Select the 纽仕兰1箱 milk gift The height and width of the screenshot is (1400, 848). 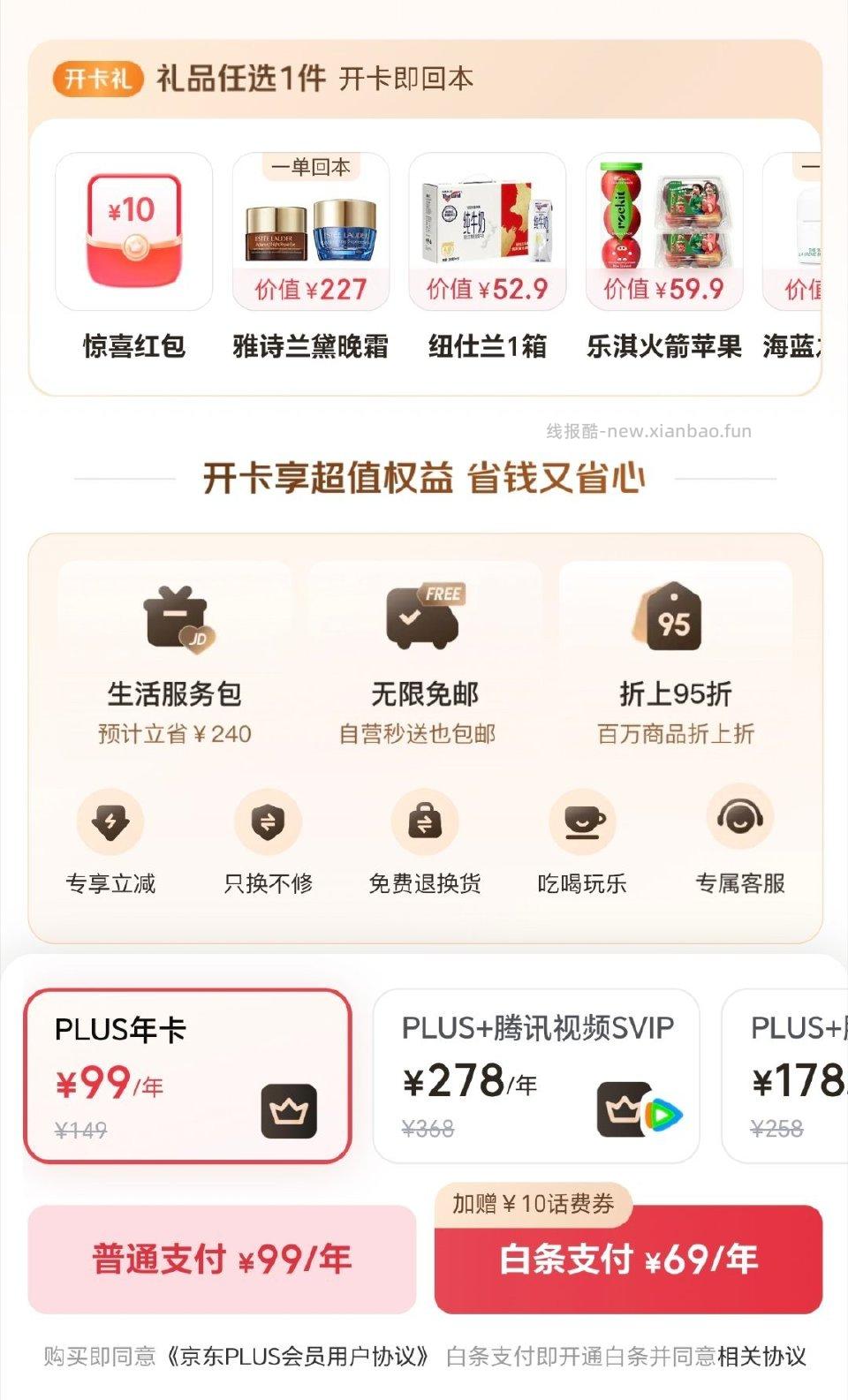[x=488, y=234]
